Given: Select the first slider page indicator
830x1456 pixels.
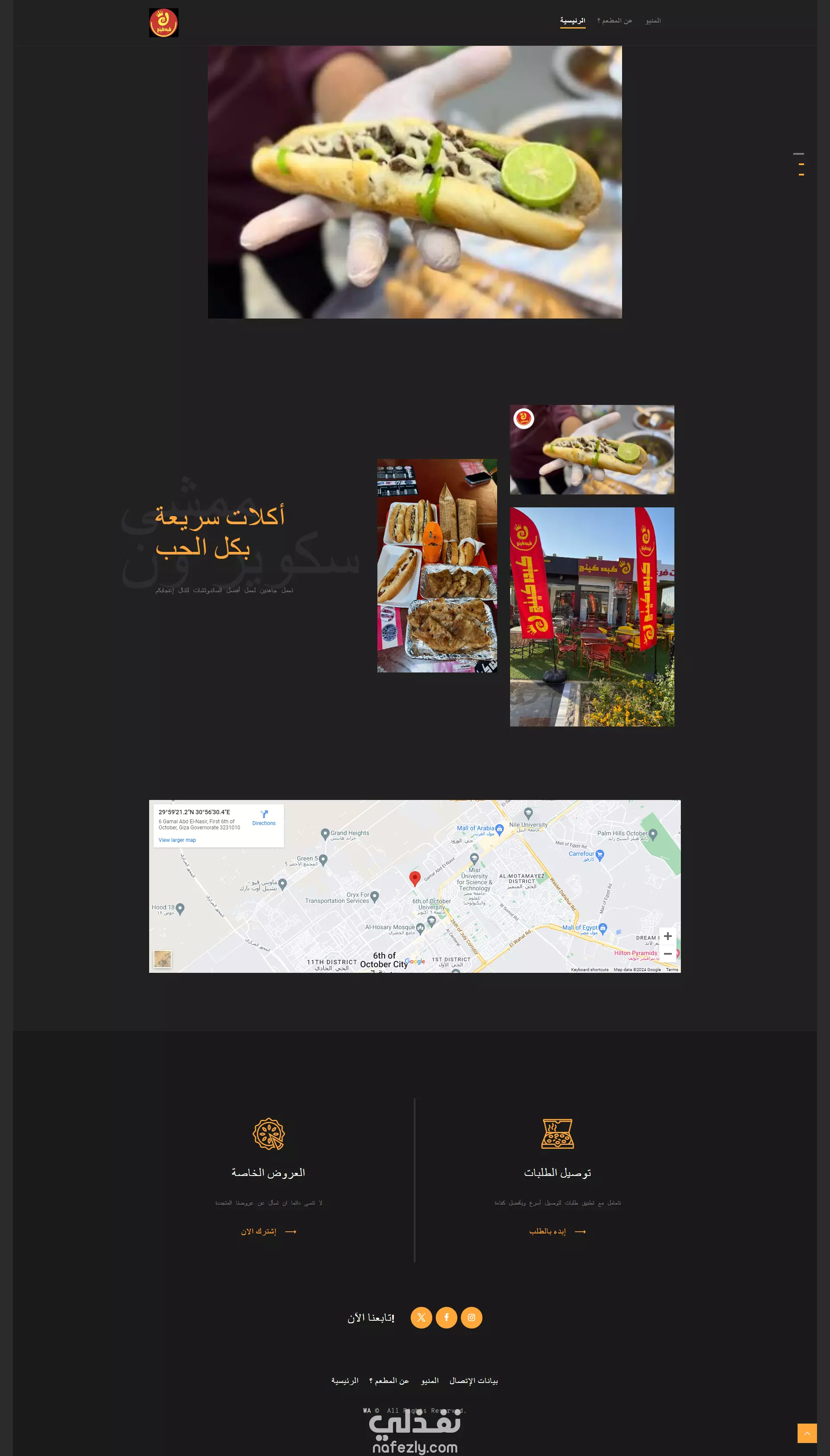Looking at the screenshot, I should tap(798, 154).
